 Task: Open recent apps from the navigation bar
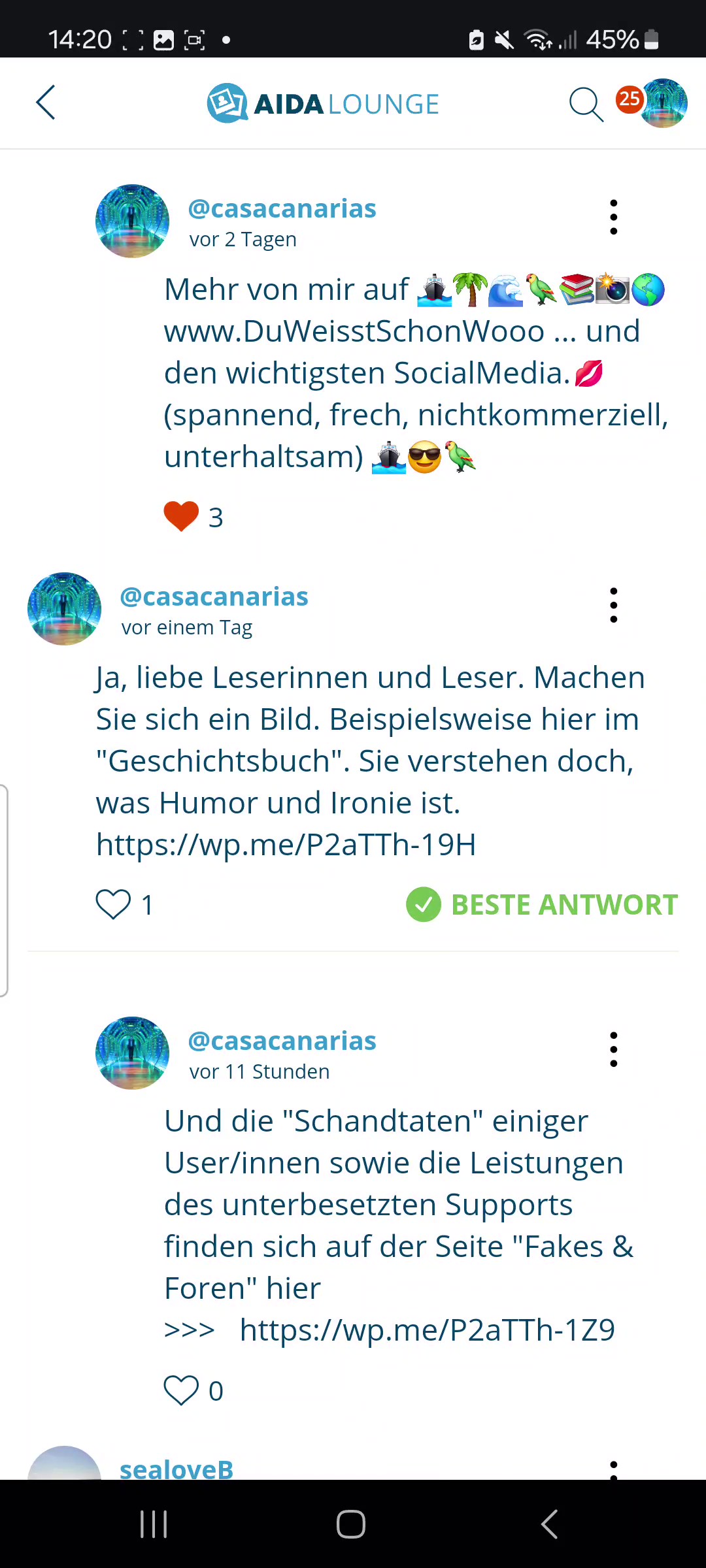tap(154, 1524)
